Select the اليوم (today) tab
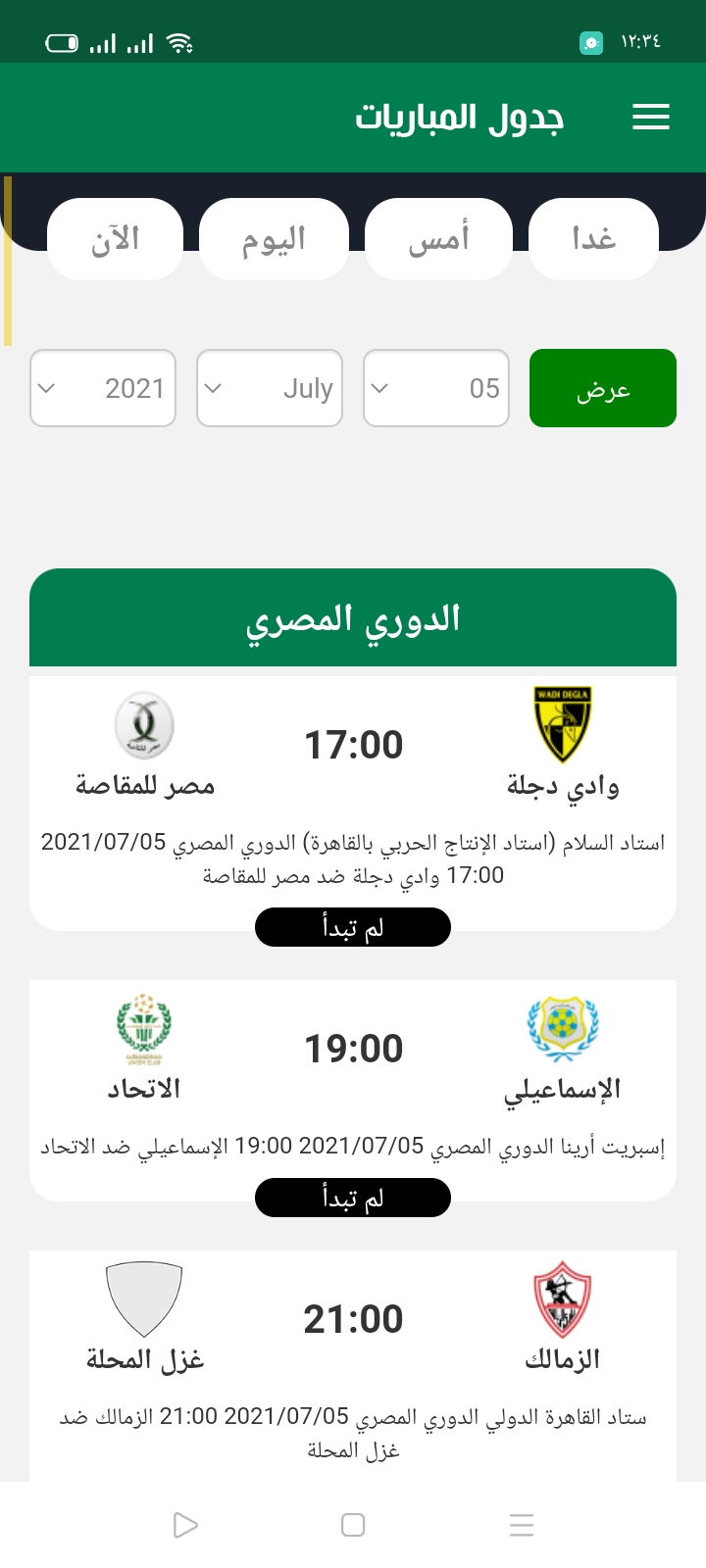This screenshot has height=1568, width=706. [274, 239]
